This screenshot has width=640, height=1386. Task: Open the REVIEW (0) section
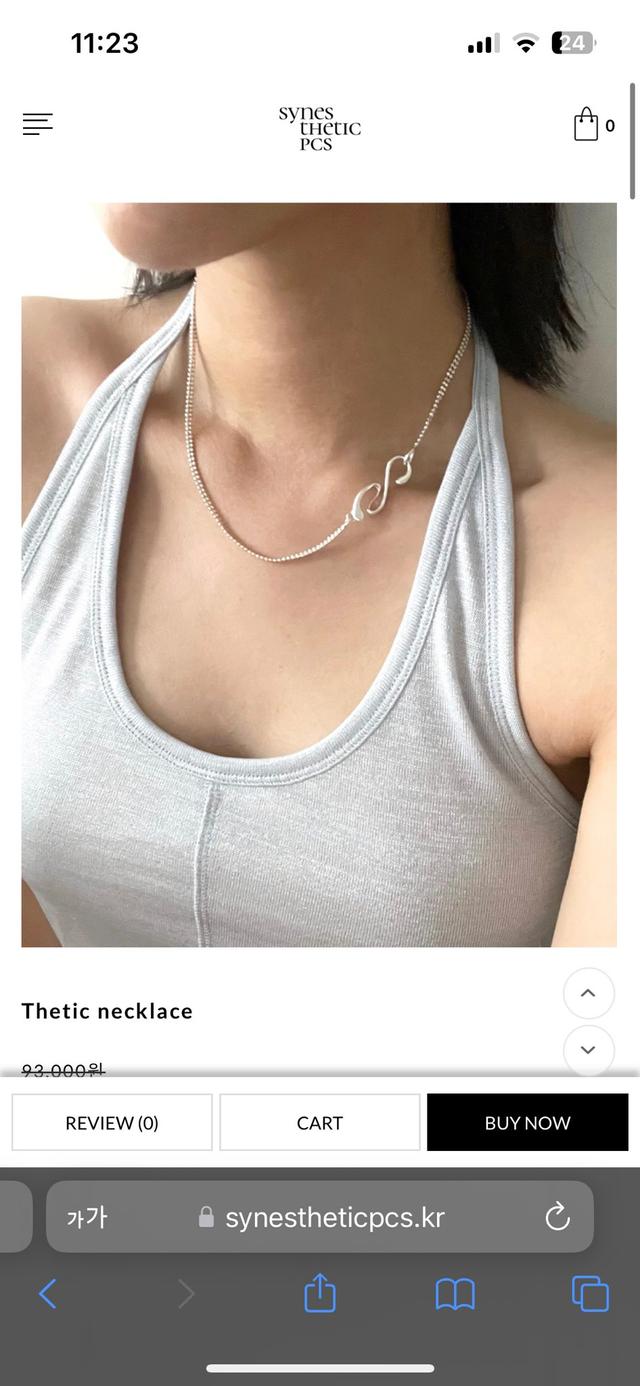click(x=112, y=1122)
